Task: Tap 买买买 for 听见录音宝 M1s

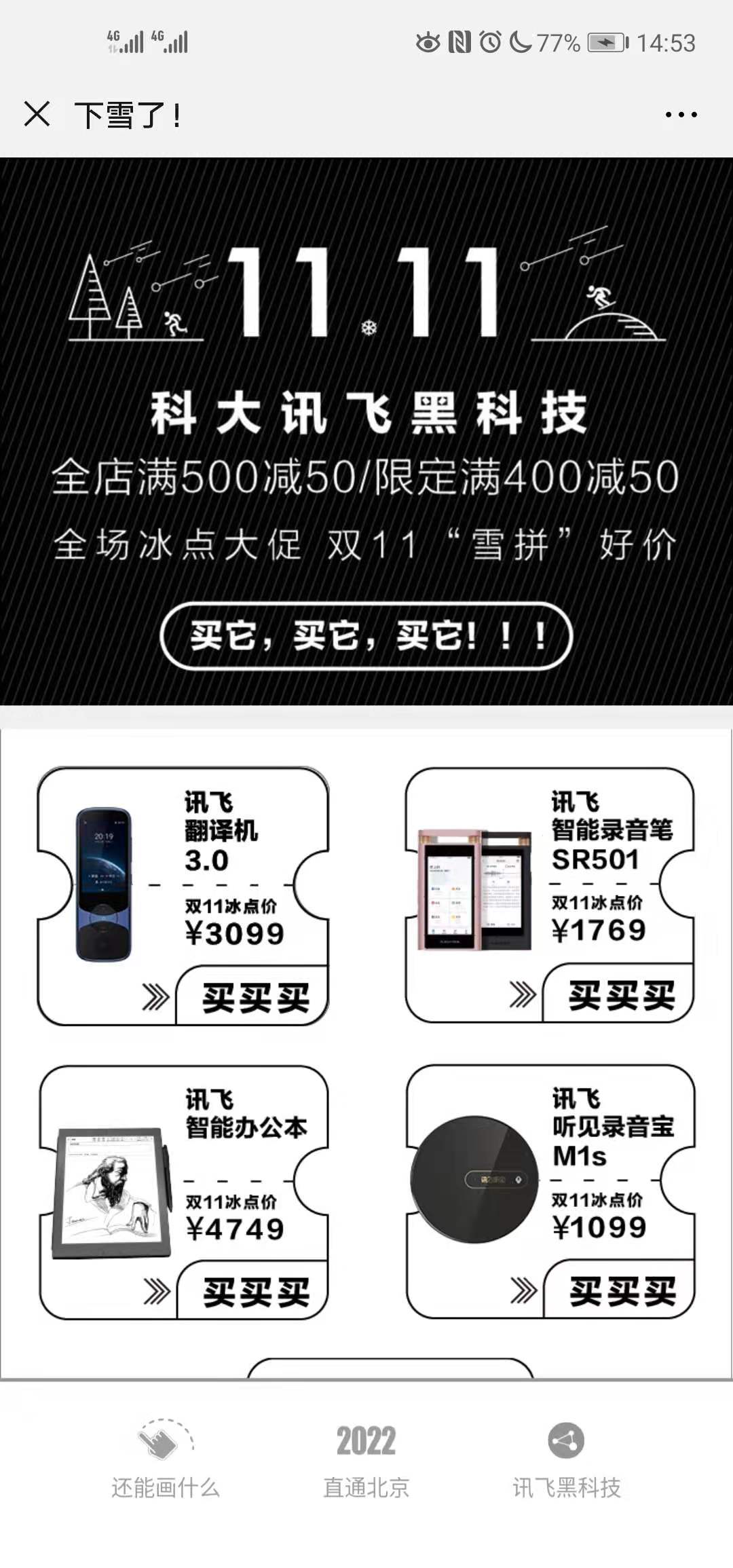Action: coord(622,1290)
